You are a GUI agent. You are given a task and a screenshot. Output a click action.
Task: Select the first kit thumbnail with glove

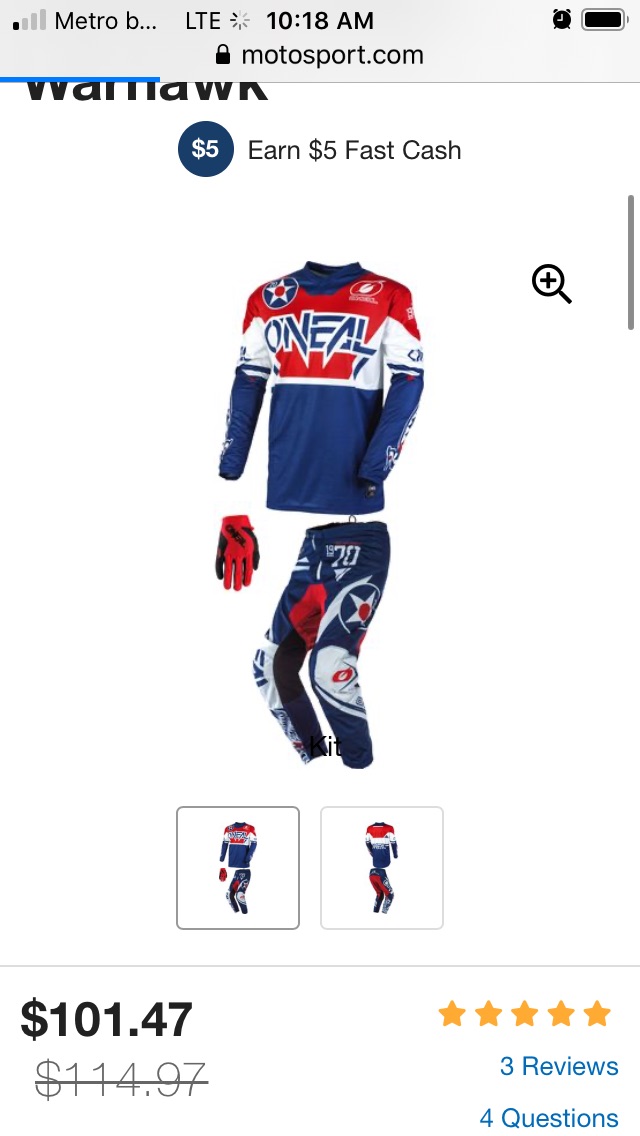point(238,867)
